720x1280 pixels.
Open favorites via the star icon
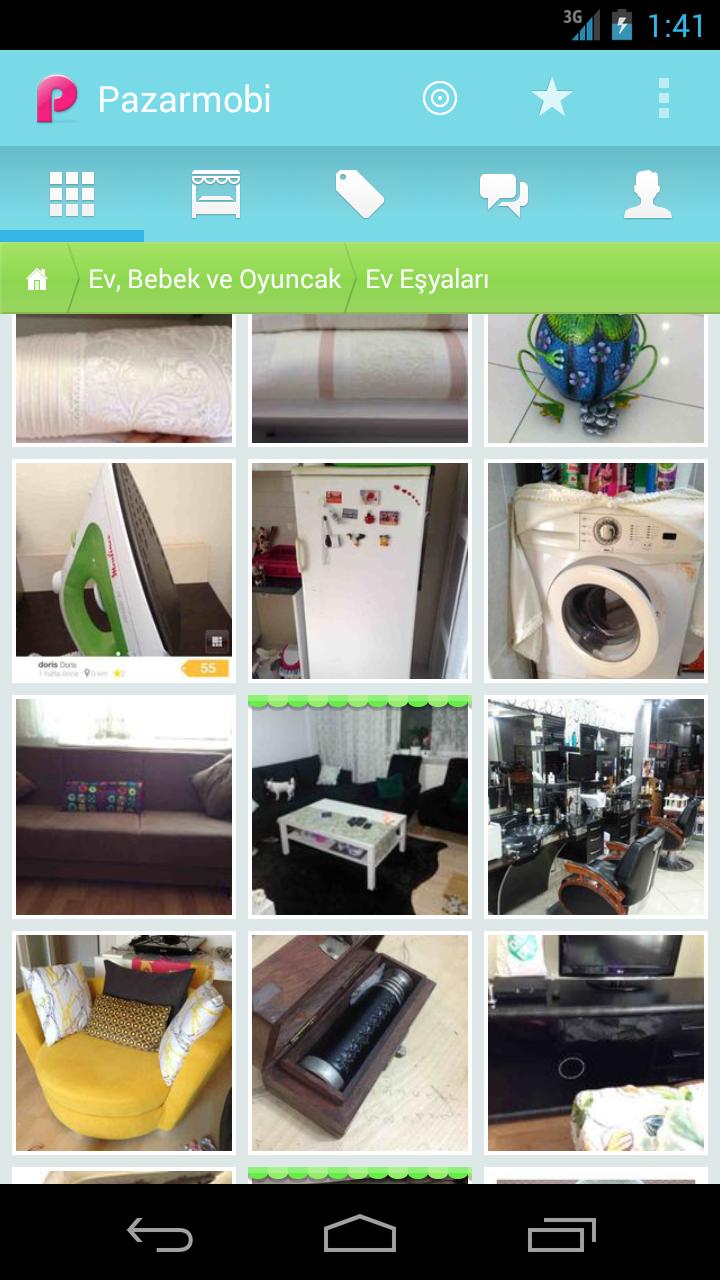tap(551, 98)
